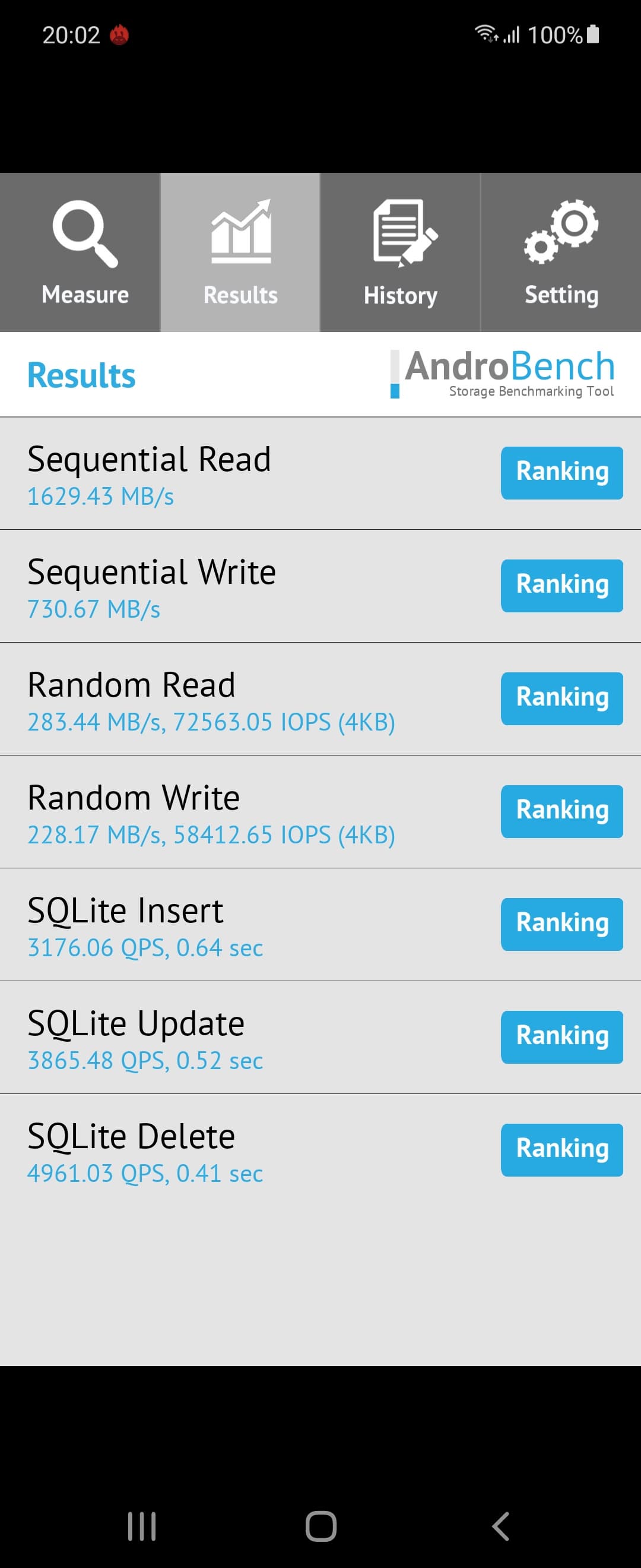See ranking for SQLite Update
Screen dimensions: 641x1568
pyautogui.click(x=561, y=1036)
